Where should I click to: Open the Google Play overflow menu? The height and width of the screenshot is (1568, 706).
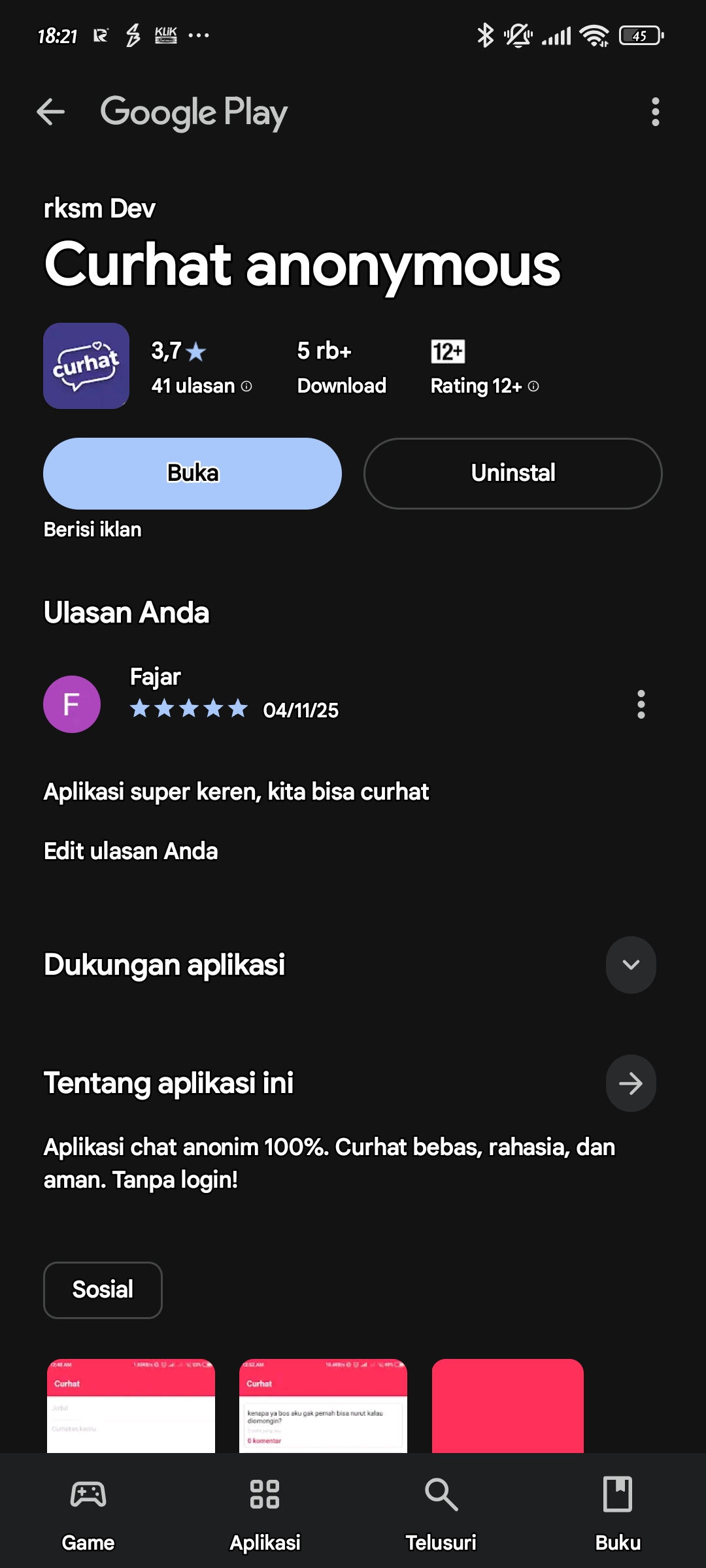coord(655,112)
